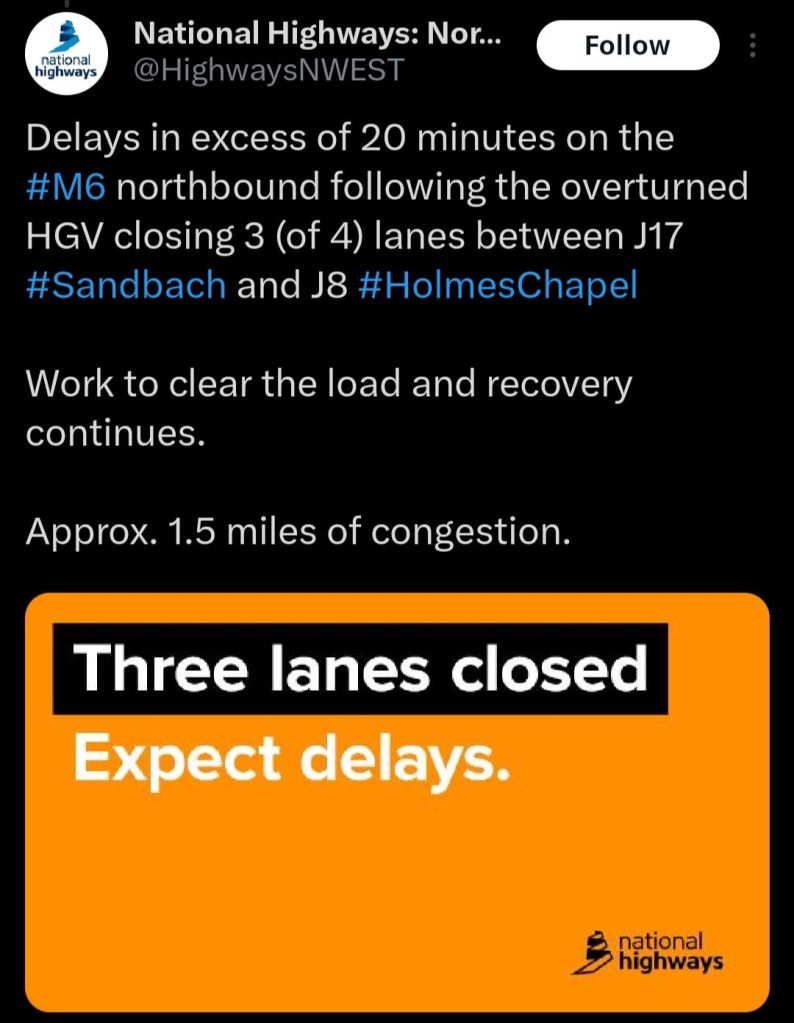Viewport: 794px width, 1023px height.
Task: Open the #HolmesChapel hashtag
Action: coord(496,287)
